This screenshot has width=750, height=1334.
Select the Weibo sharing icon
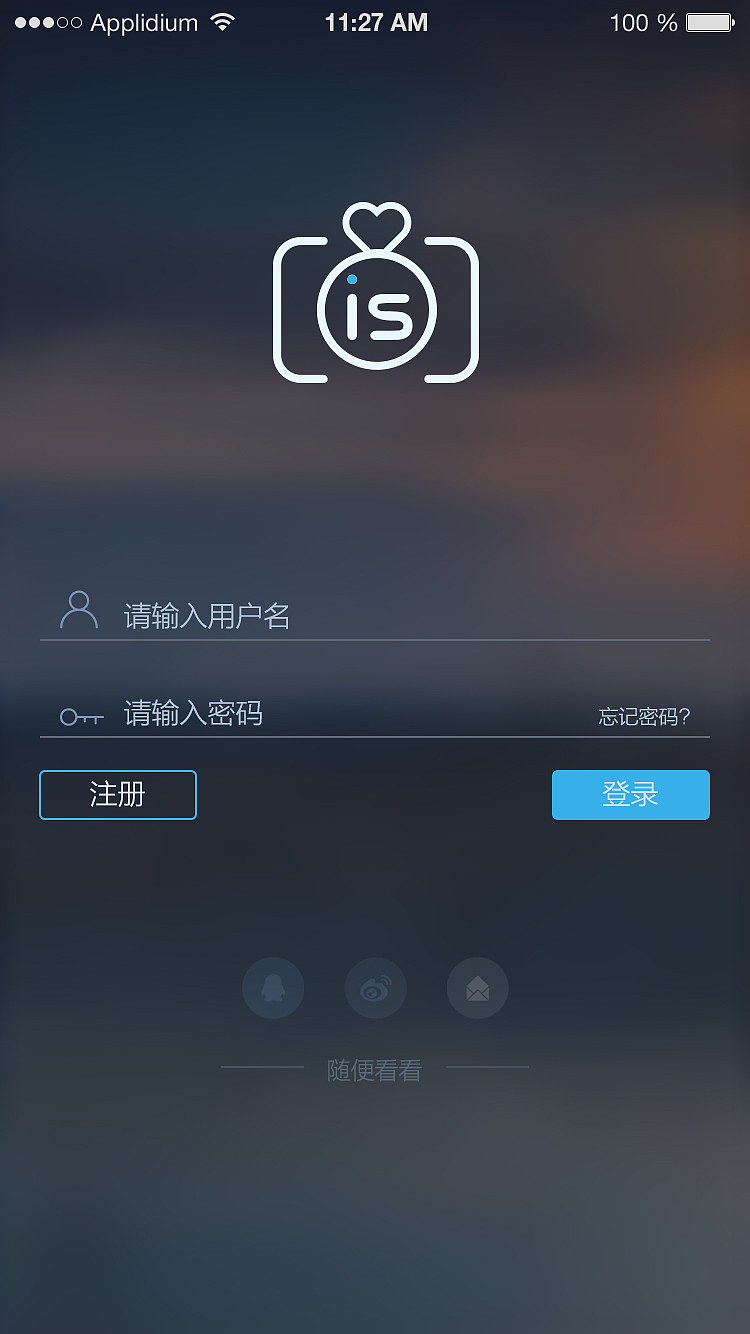click(x=375, y=987)
